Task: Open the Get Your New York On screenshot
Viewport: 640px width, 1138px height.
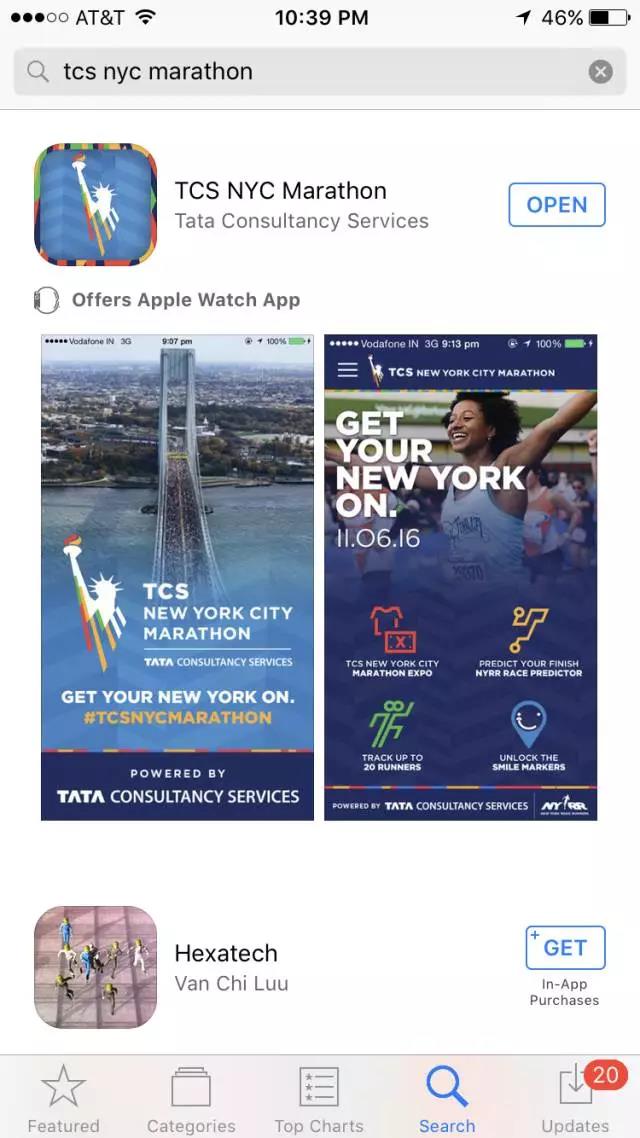Action: click(x=460, y=577)
